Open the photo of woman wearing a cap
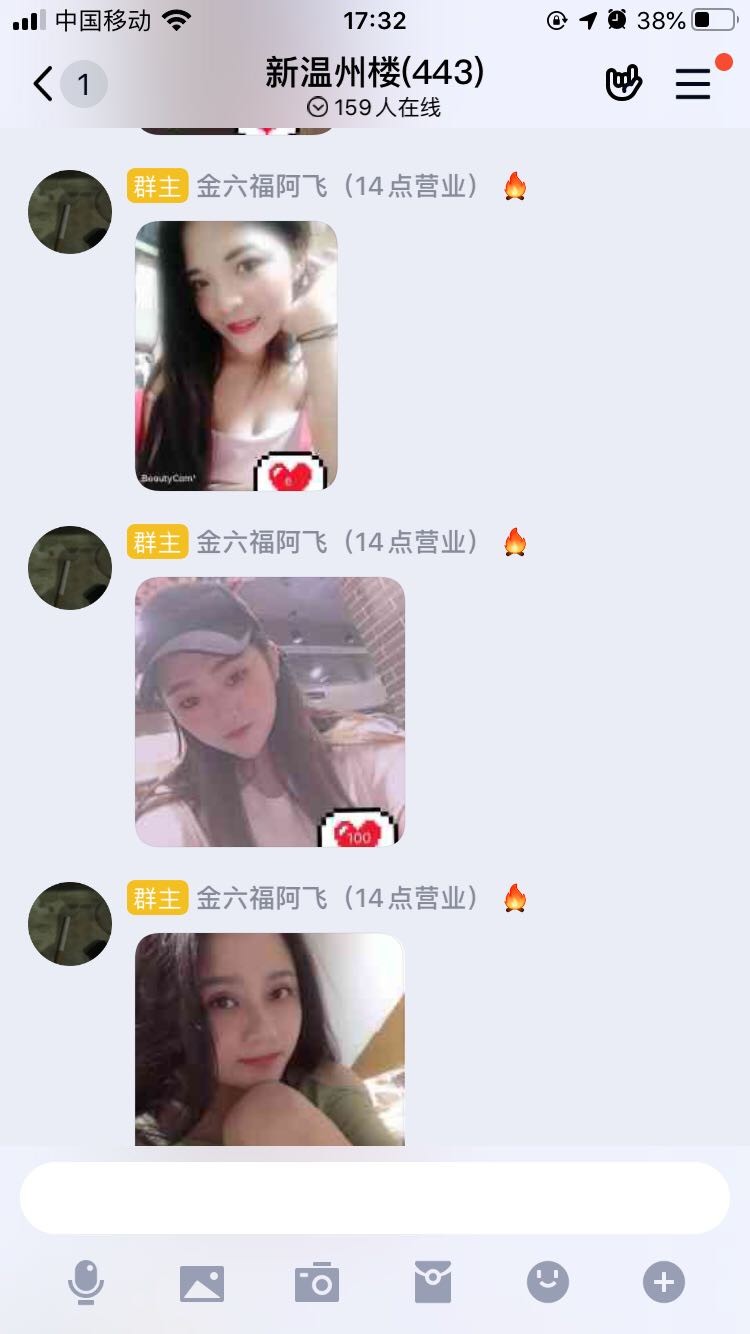This screenshot has width=750, height=1334. click(x=270, y=711)
